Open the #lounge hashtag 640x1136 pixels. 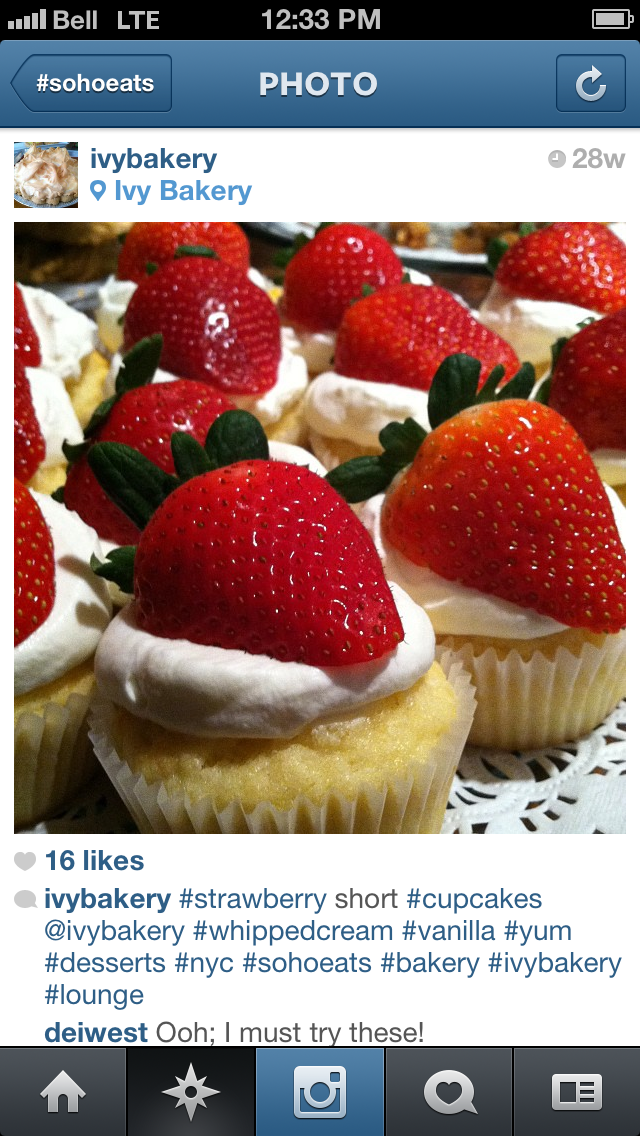click(94, 995)
